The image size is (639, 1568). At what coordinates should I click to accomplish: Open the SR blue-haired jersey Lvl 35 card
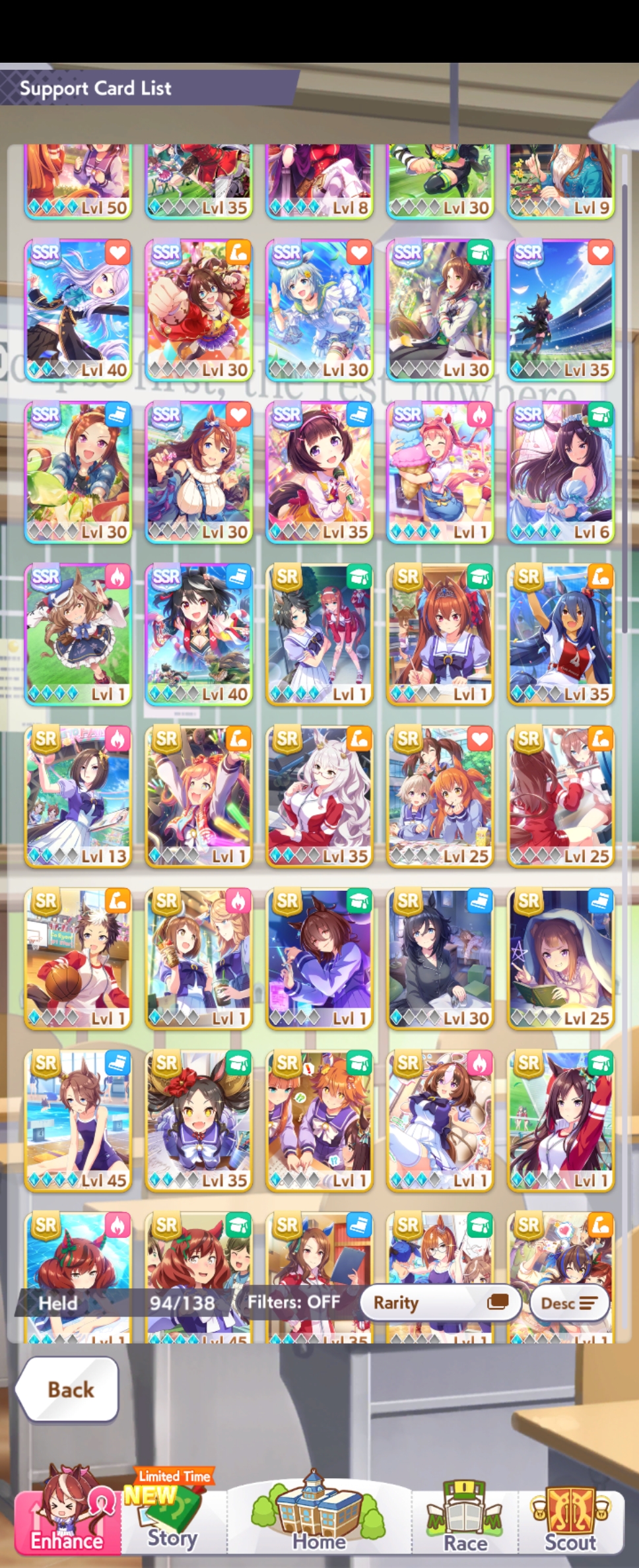click(560, 634)
